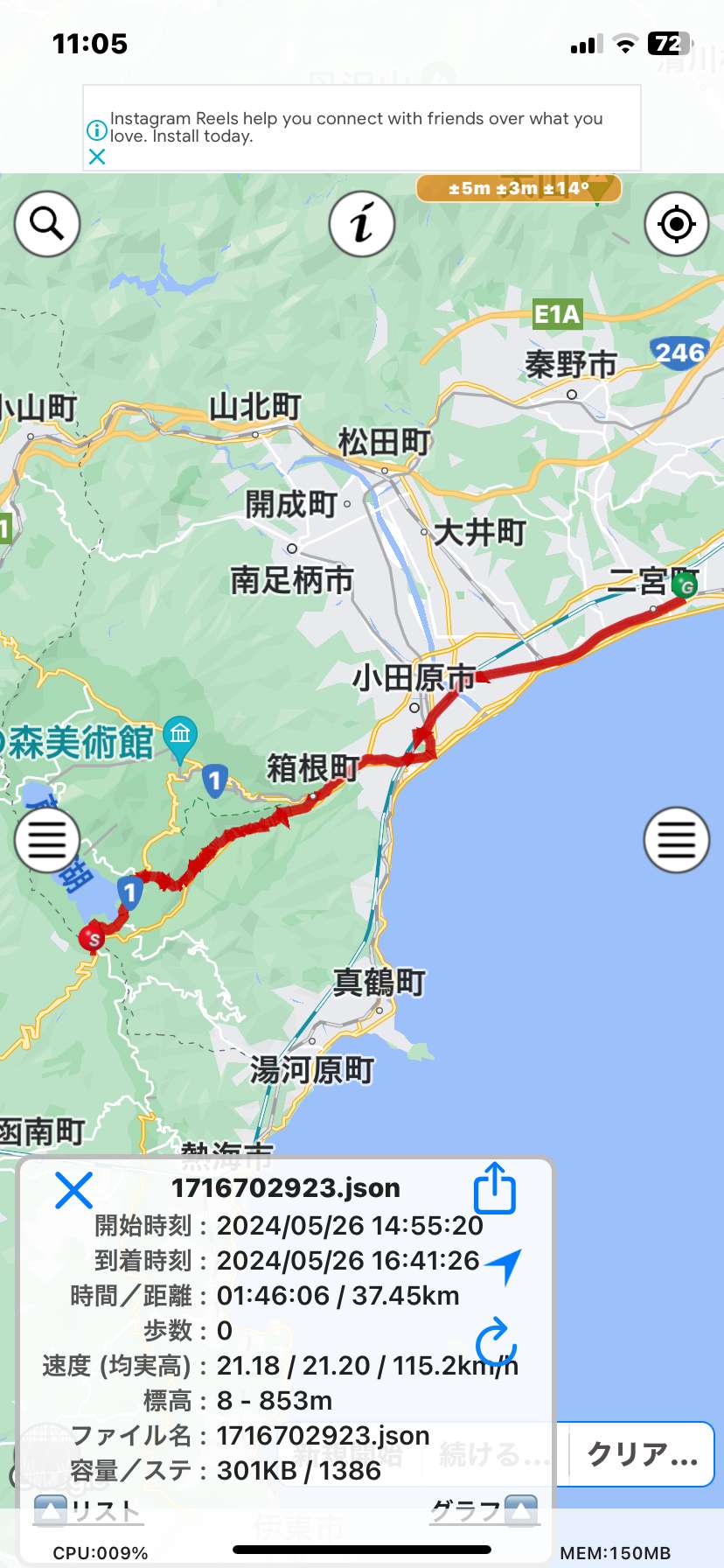Screen dimensions: 724x1568
Task: Tap the GPS accuracy badge
Action: coord(519,188)
